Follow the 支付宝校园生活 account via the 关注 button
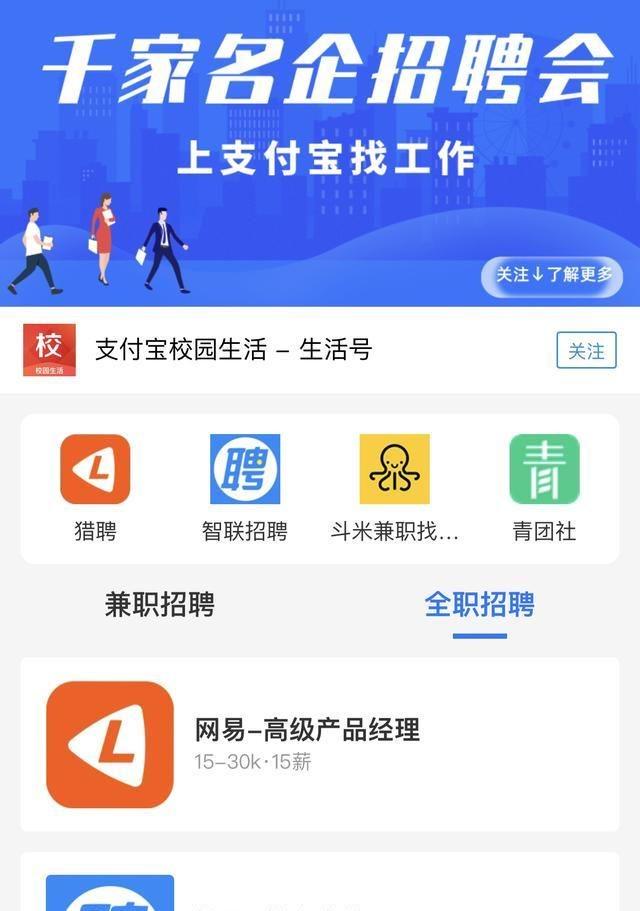Viewport: 640px width, 911px height. tap(586, 351)
